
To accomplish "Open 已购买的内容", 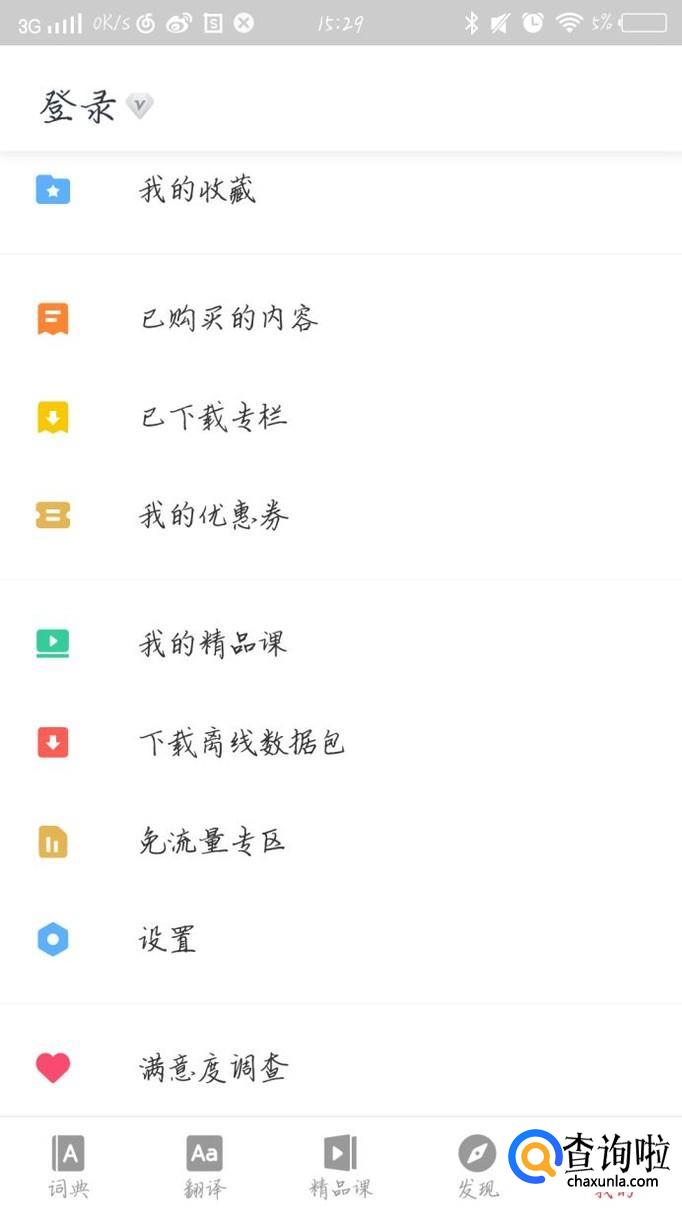I will (229, 319).
